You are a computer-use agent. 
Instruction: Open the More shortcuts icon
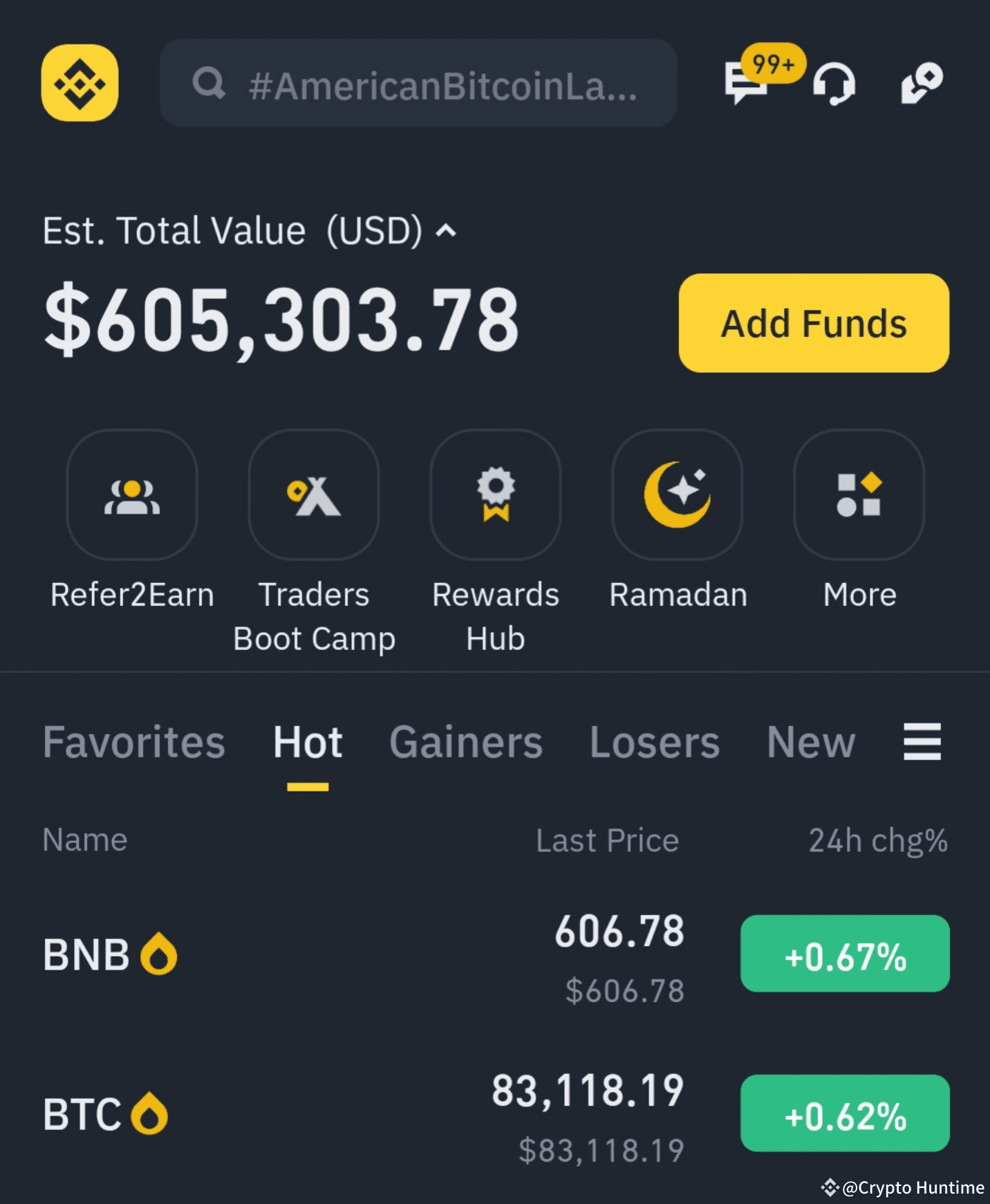pos(859,494)
